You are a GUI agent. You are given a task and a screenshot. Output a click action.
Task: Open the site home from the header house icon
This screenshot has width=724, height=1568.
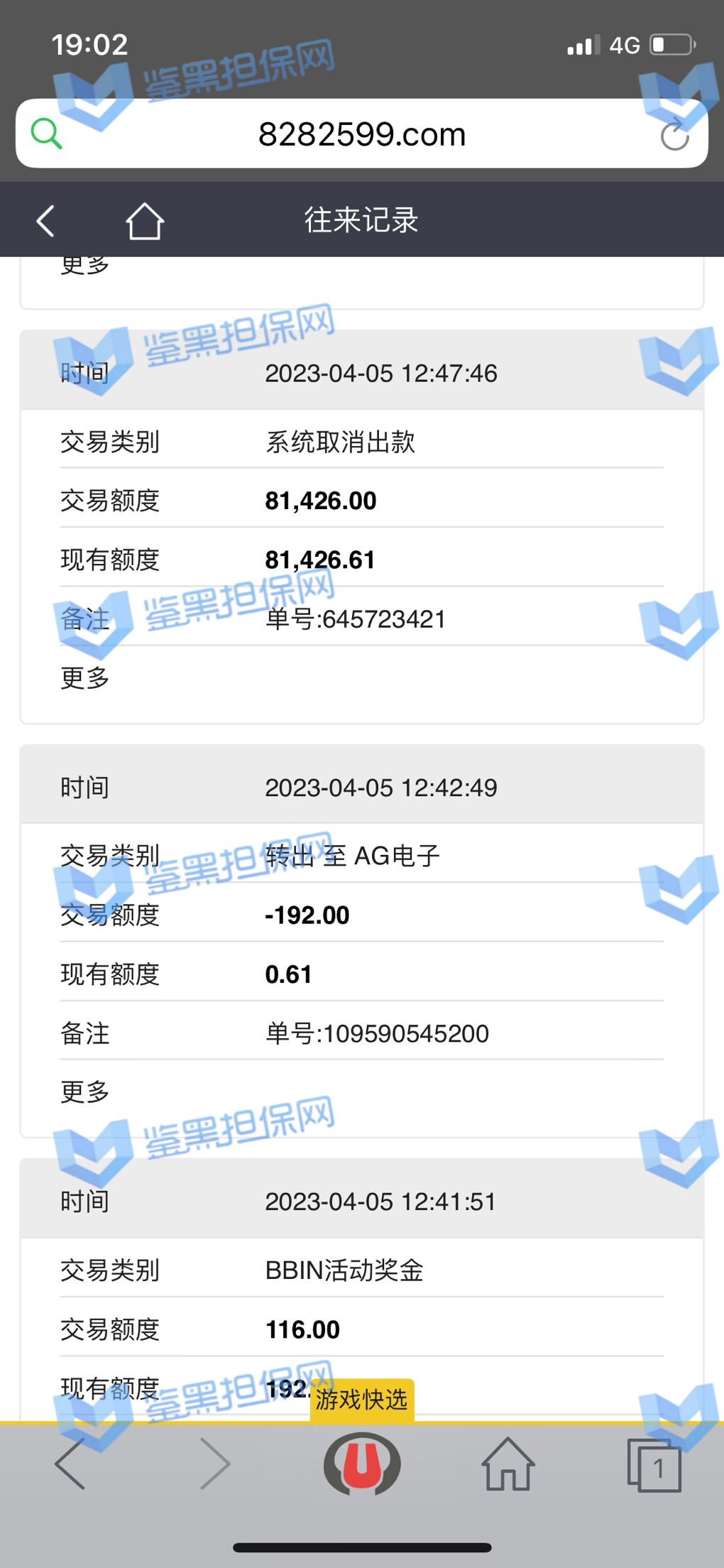[145, 221]
